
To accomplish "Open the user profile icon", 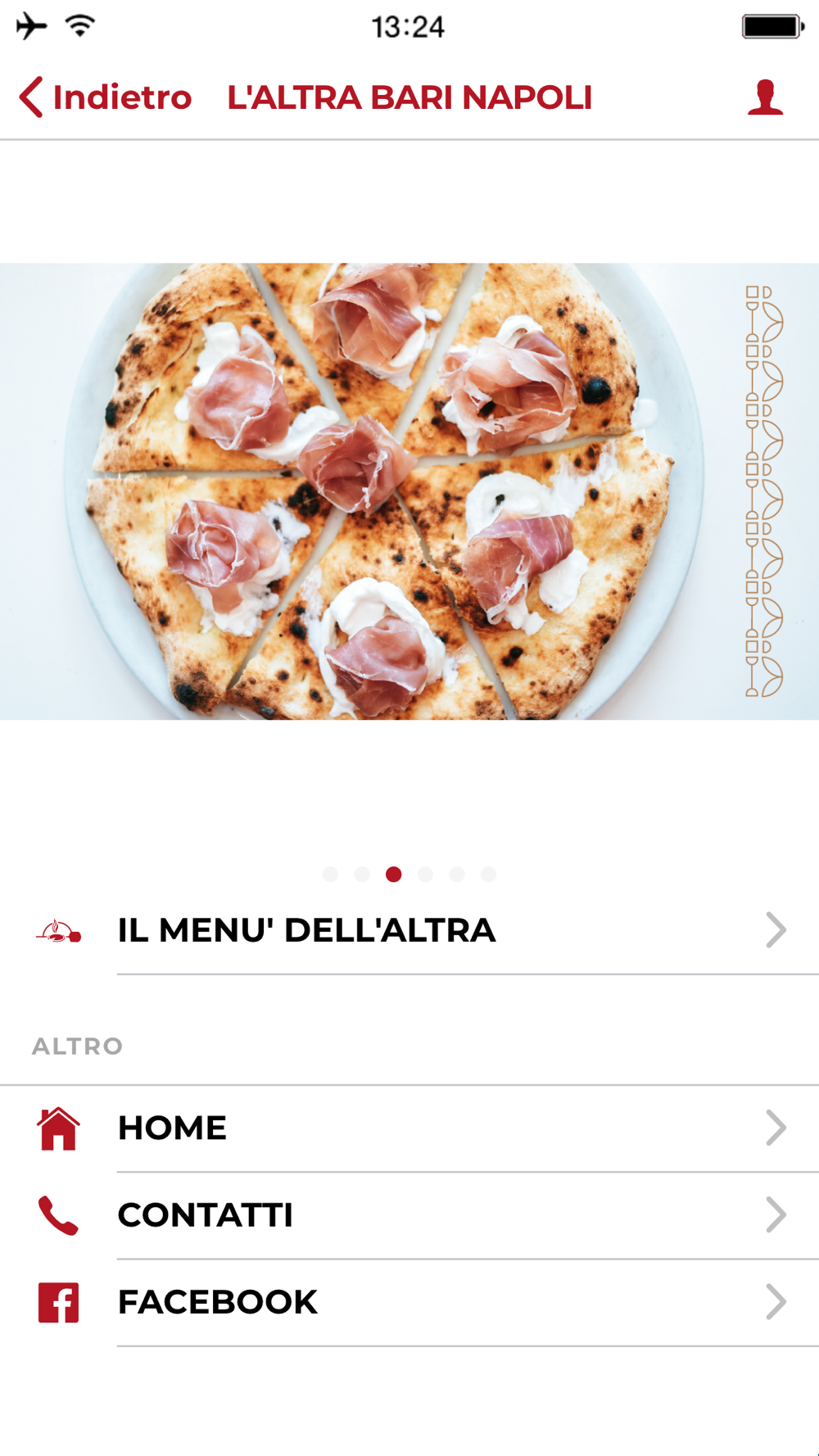I will pyautogui.click(x=765, y=97).
